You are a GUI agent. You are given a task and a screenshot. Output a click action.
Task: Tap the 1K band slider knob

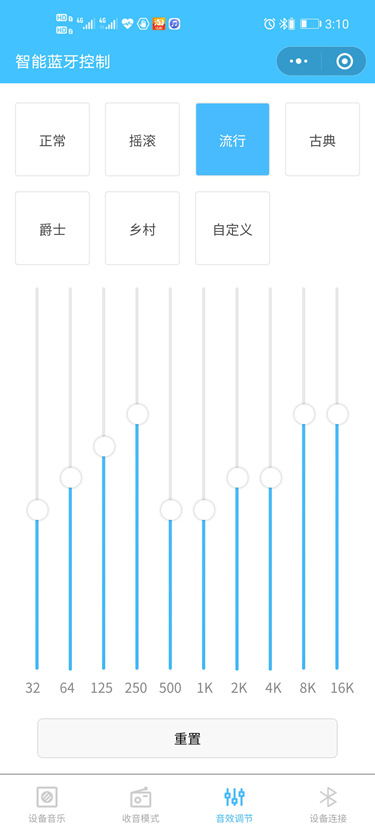click(x=204, y=510)
